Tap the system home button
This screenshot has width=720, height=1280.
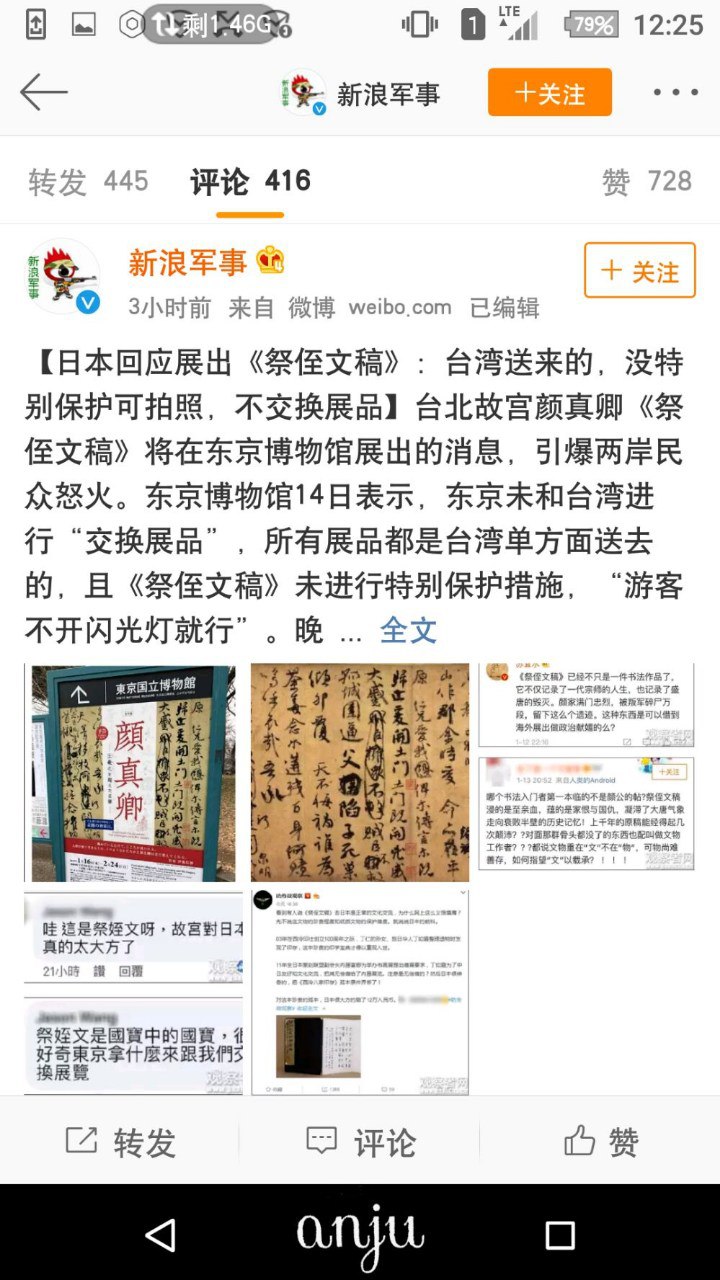click(360, 1234)
